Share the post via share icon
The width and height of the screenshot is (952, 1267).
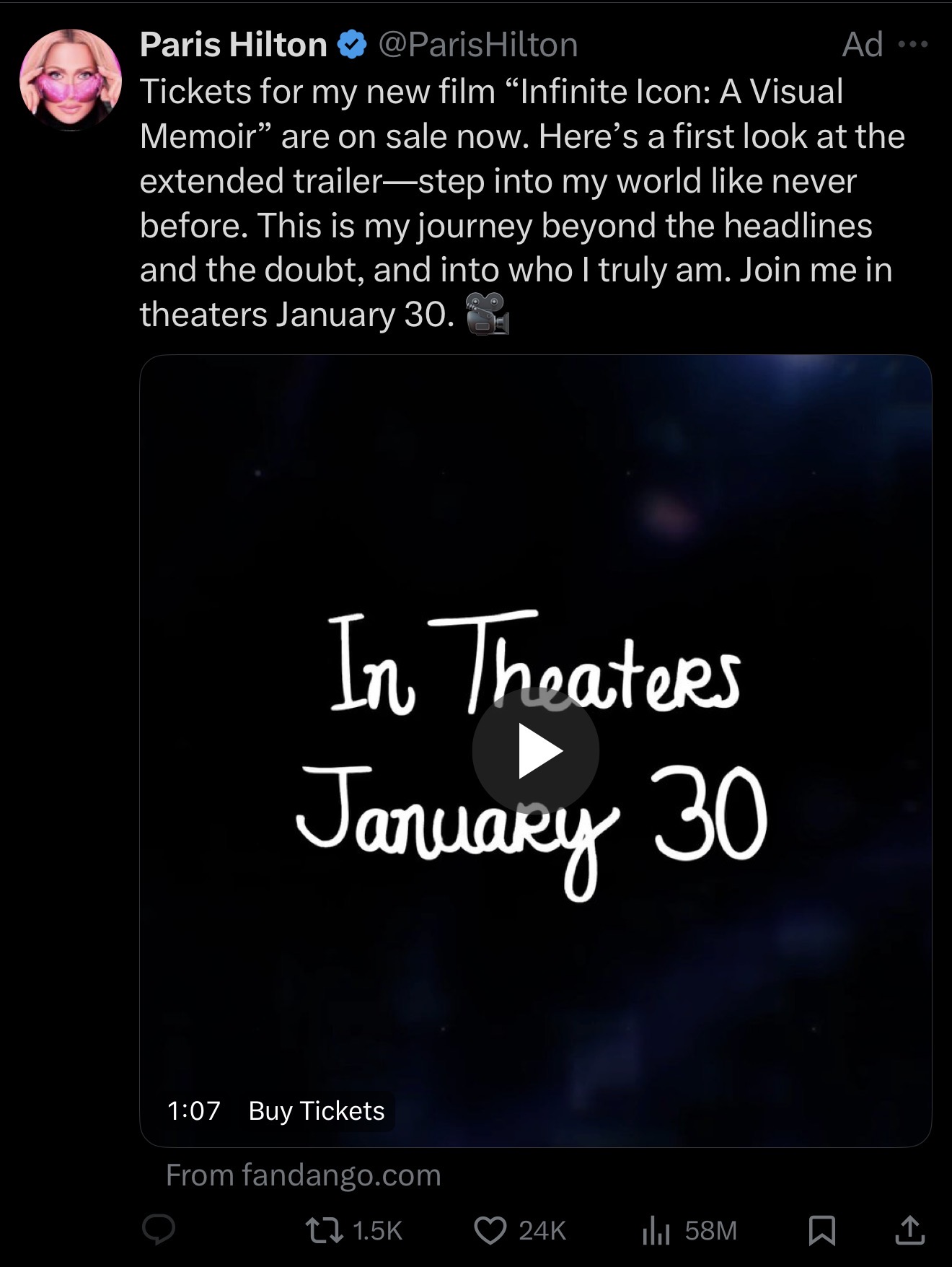[x=909, y=1230]
